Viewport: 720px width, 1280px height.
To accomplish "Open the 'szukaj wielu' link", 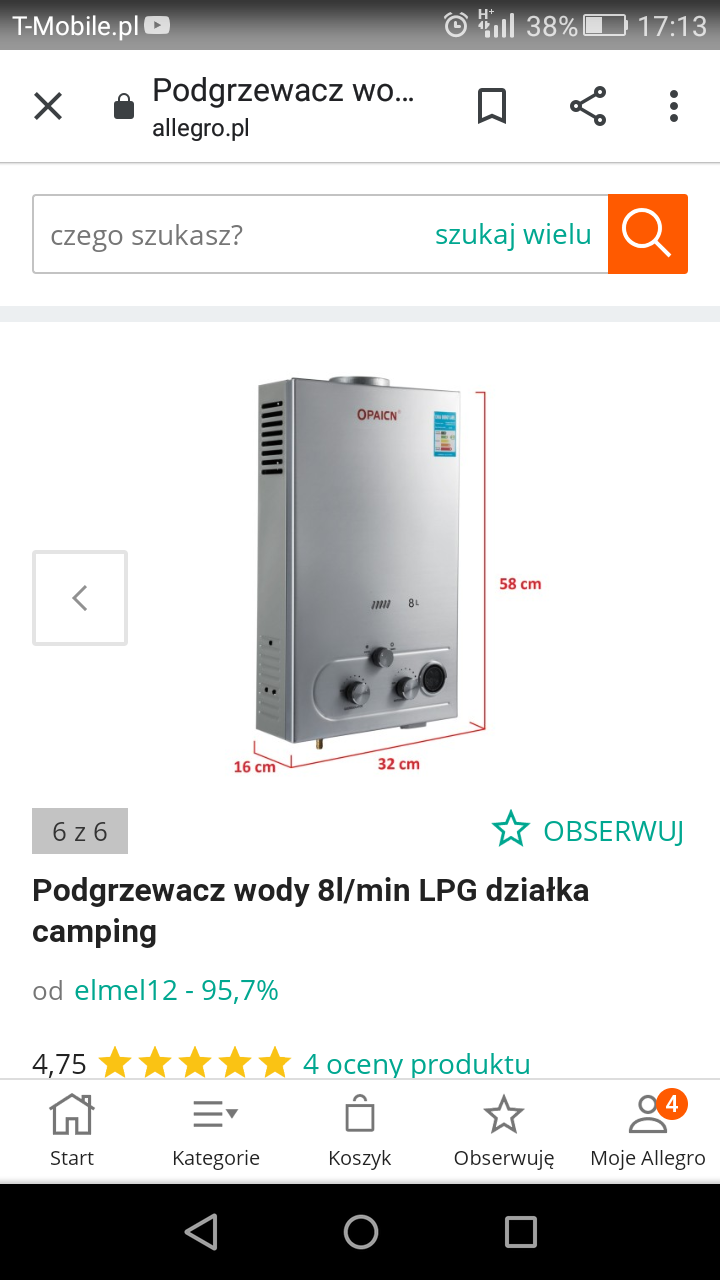I will pyautogui.click(x=513, y=235).
